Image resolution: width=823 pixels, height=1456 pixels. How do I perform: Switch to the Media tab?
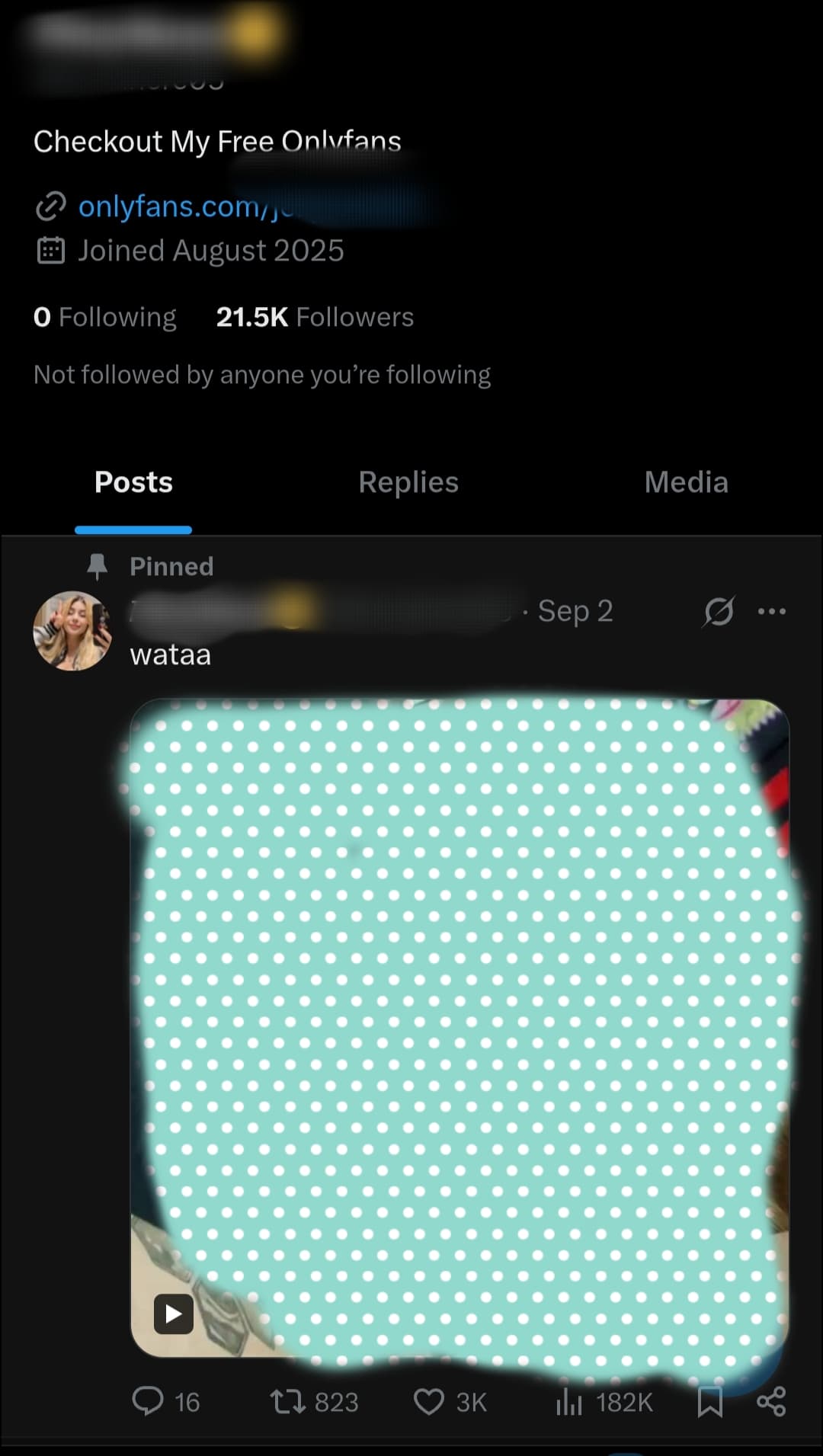click(x=686, y=482)
